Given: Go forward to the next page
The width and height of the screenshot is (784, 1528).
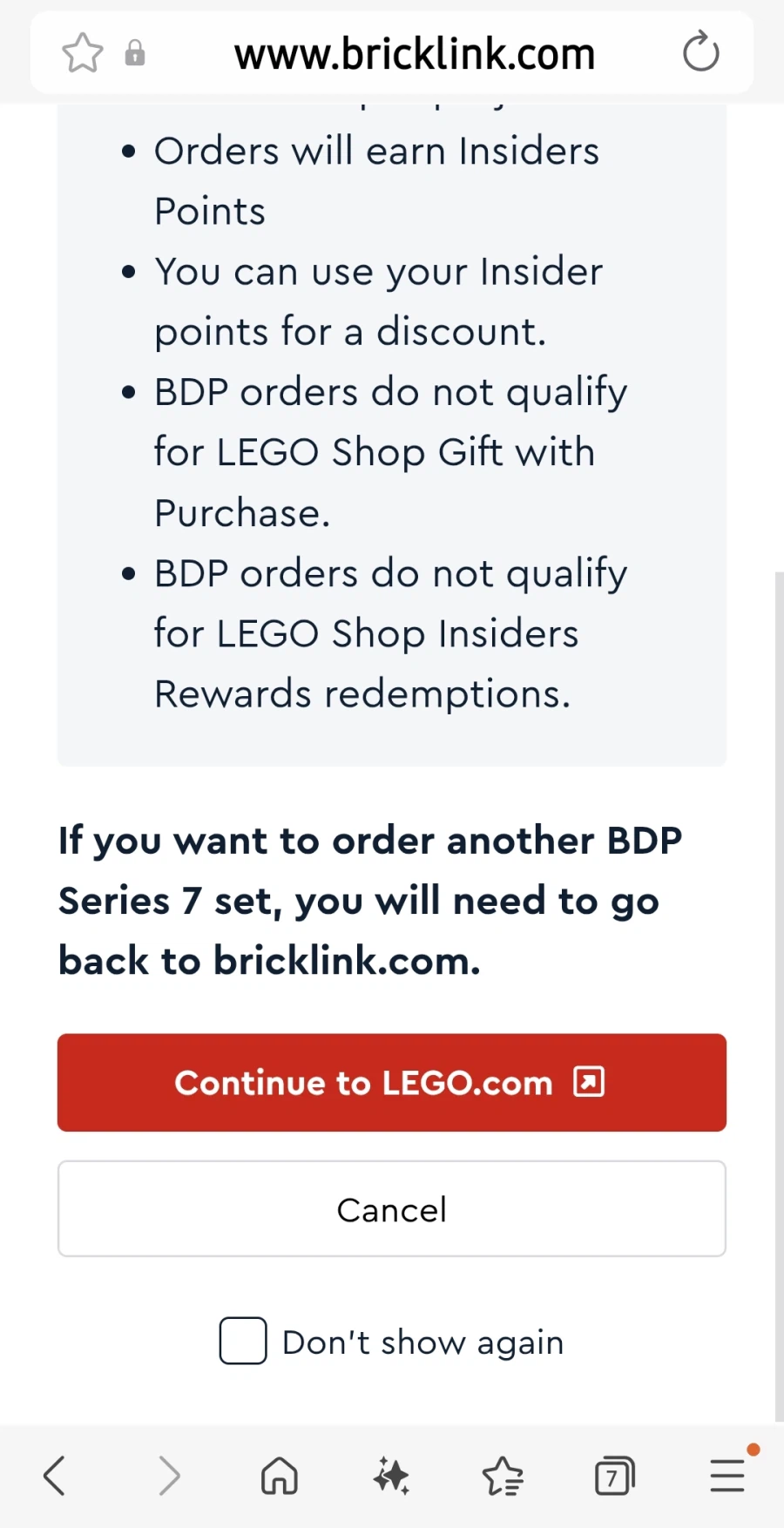Looking at the screenshot, I should click(x=168, y=1476).
